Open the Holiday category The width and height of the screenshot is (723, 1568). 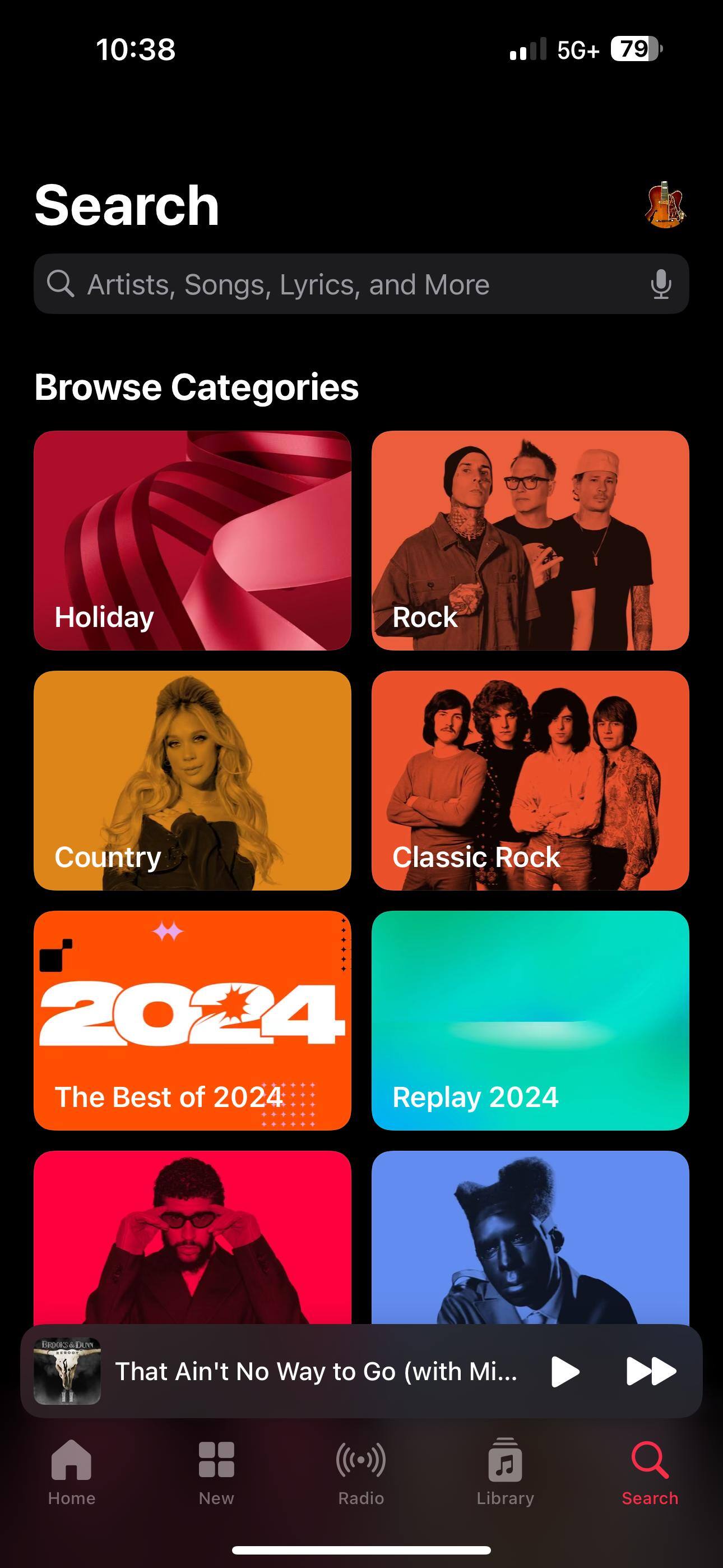tap(192, 540)
